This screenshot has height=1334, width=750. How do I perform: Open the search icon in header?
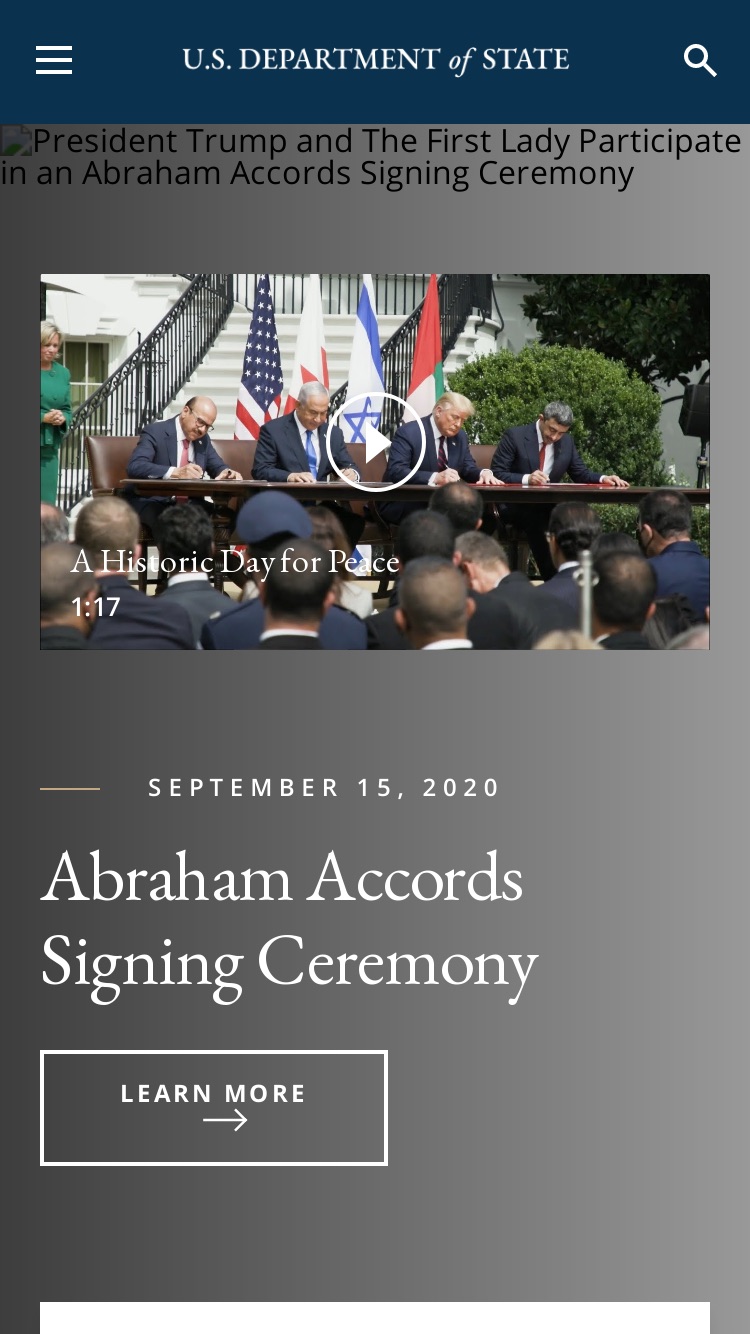[x=700, y=61]
